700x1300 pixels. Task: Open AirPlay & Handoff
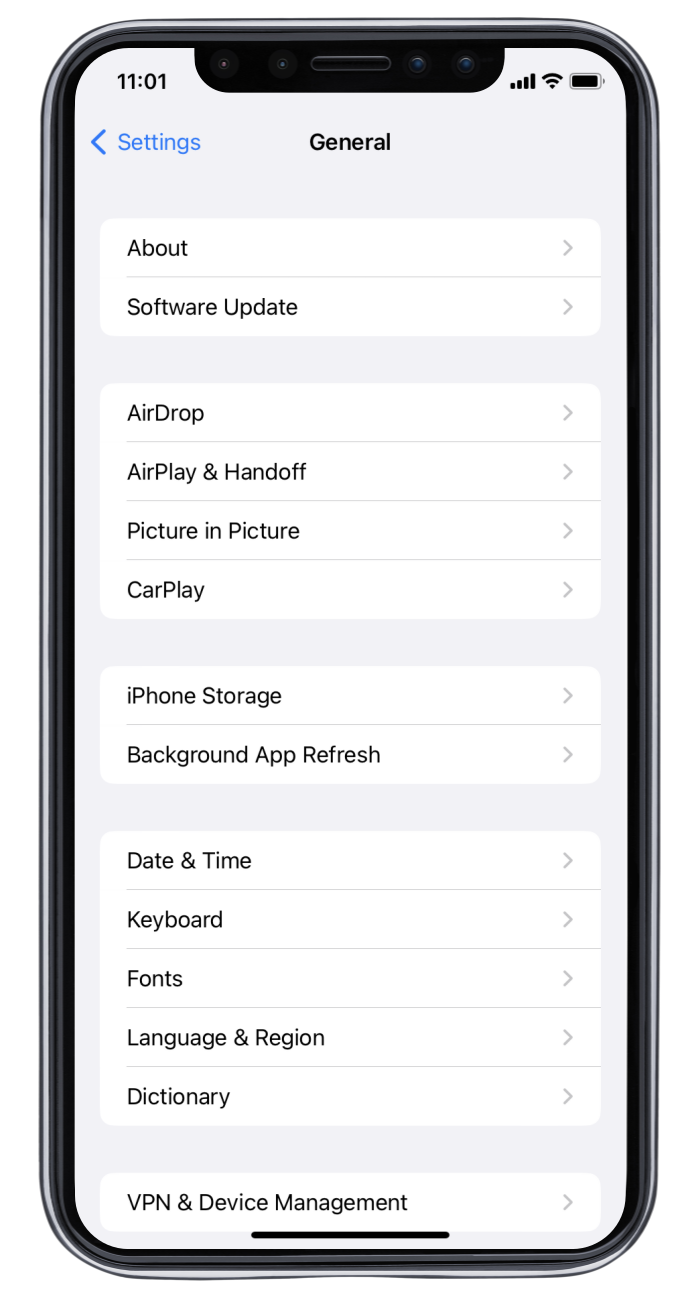point(350,472)
